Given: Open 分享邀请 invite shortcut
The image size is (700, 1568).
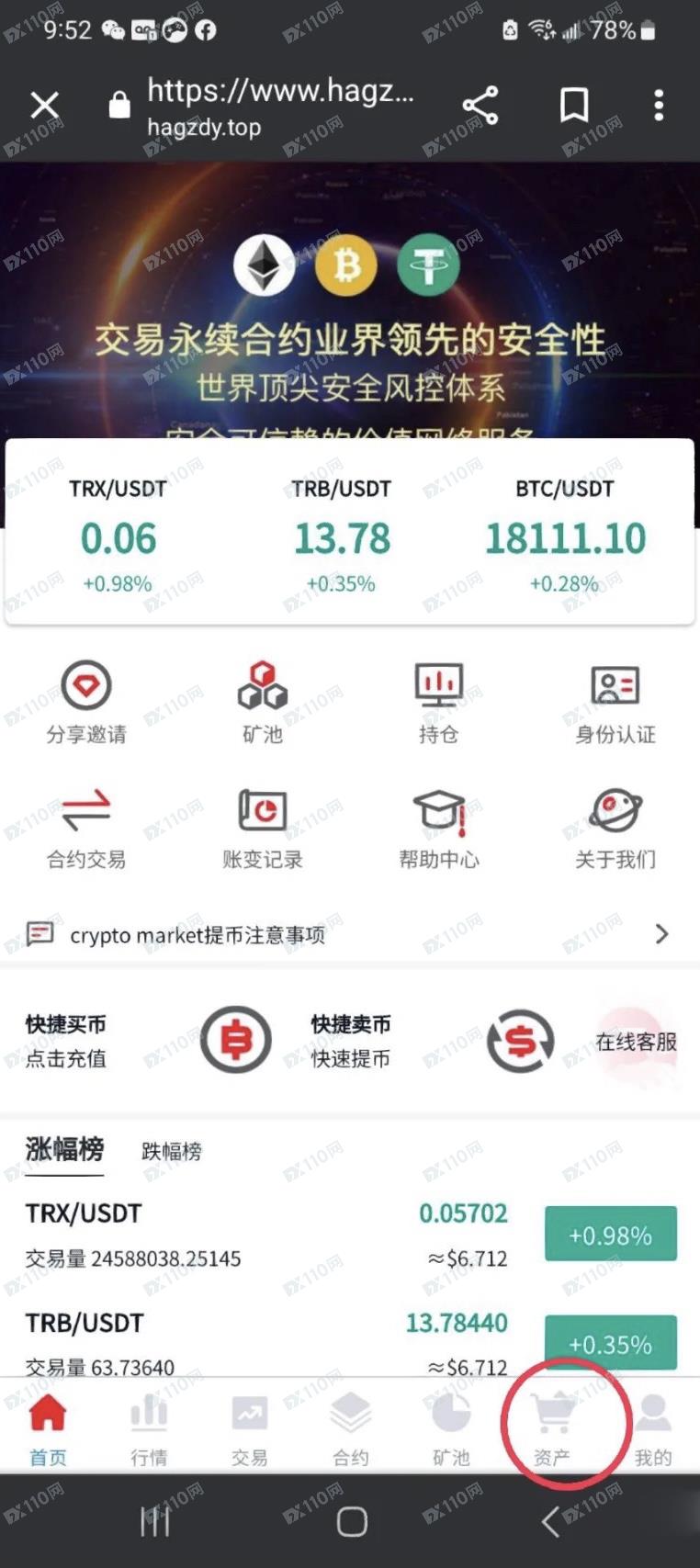Looking at the screenshot, I should (x=86, y=702).
